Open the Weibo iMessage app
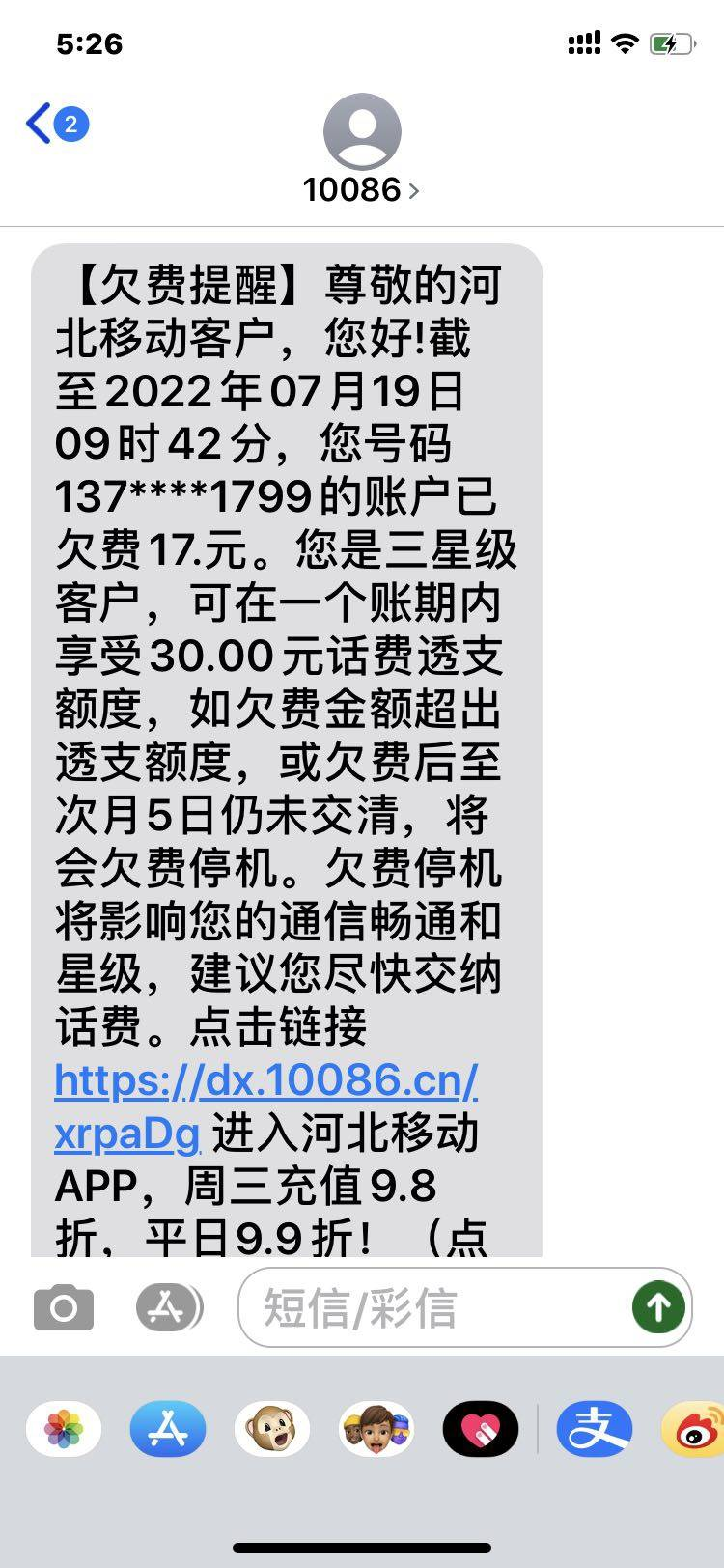The width and height of the screenshot is (724, 1568). (x=694, y=1428)
